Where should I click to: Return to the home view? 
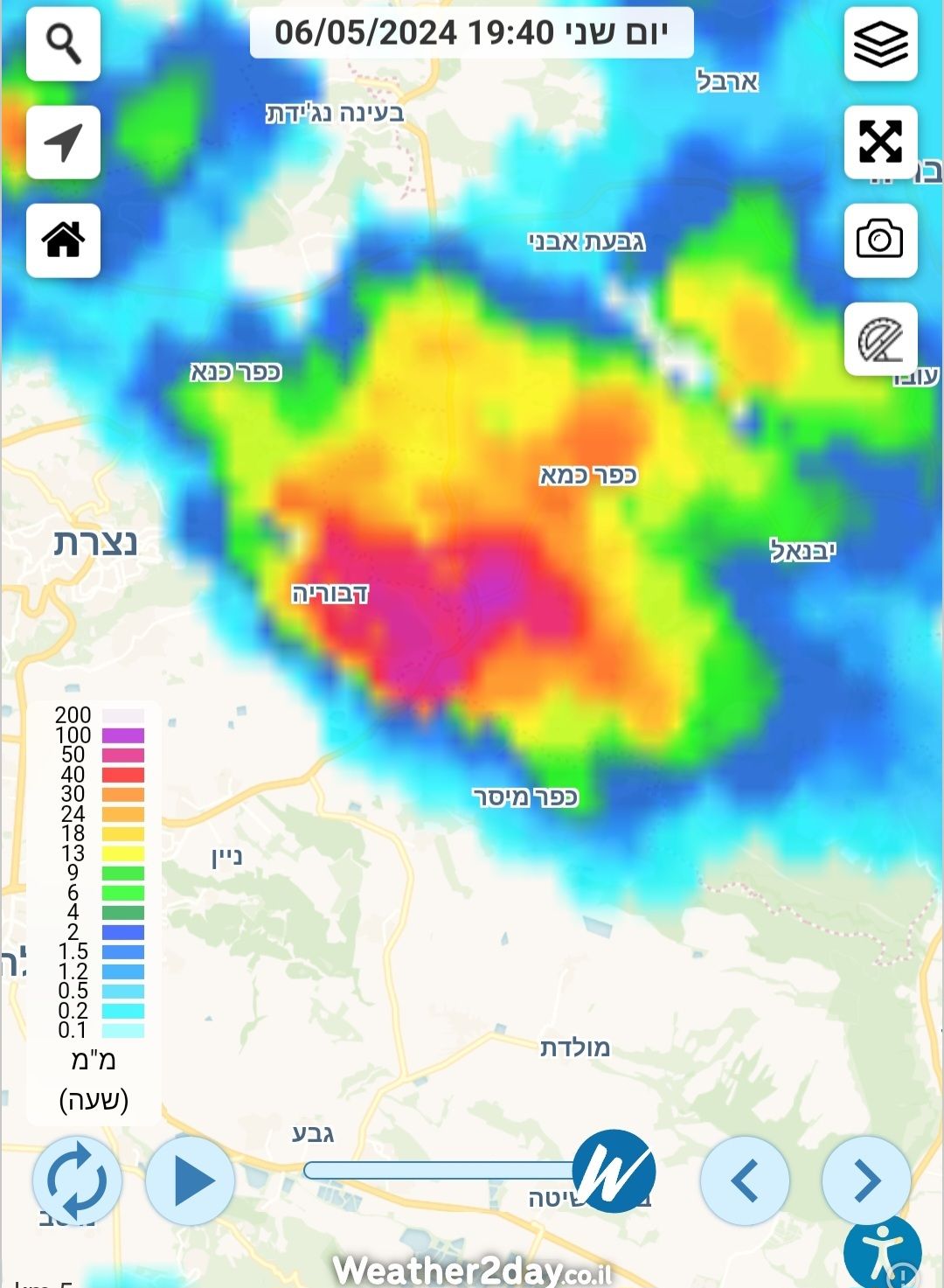click(63, 240)
